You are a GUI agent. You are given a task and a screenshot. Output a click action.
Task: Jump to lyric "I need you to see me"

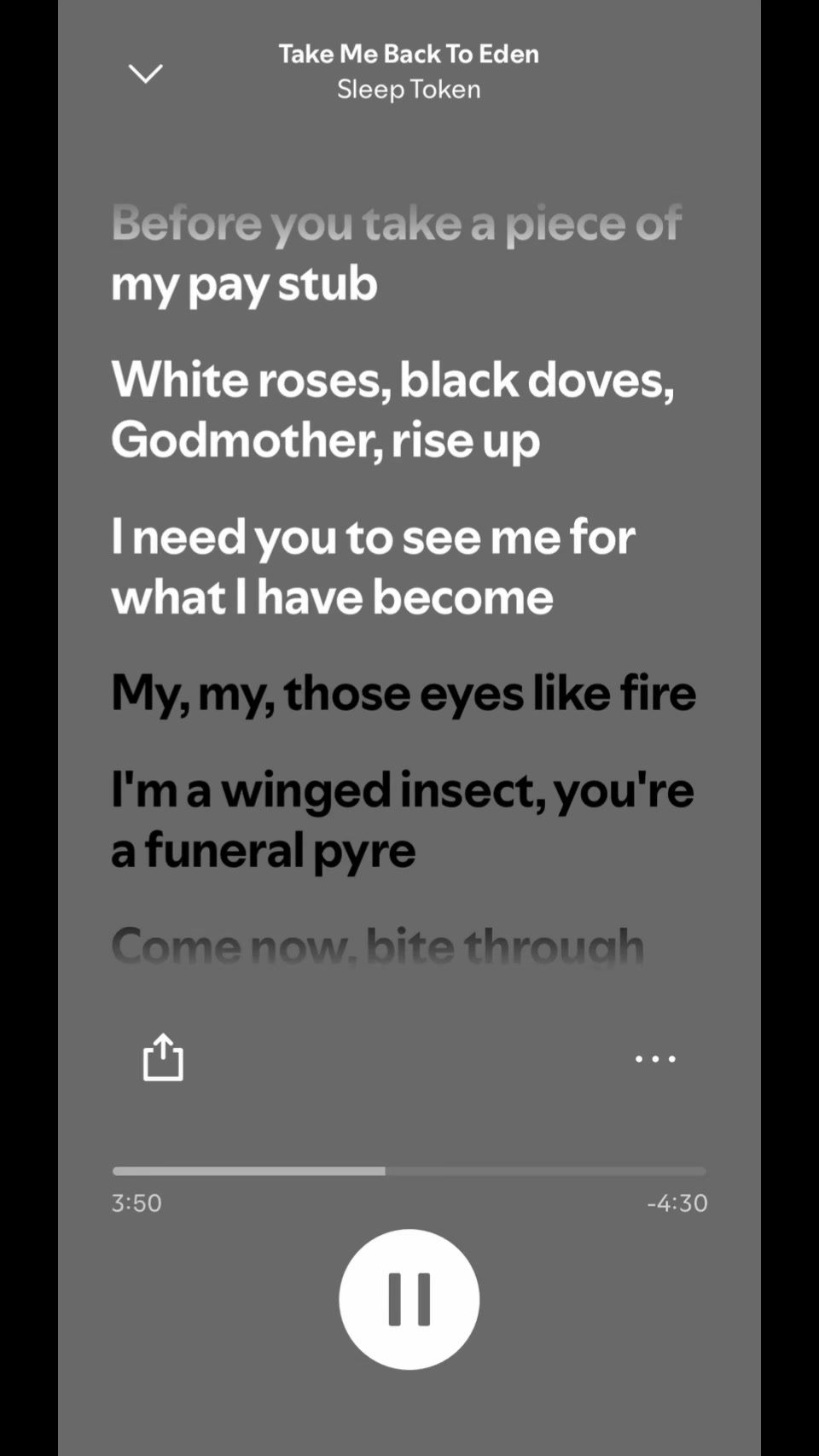point(373,567)
